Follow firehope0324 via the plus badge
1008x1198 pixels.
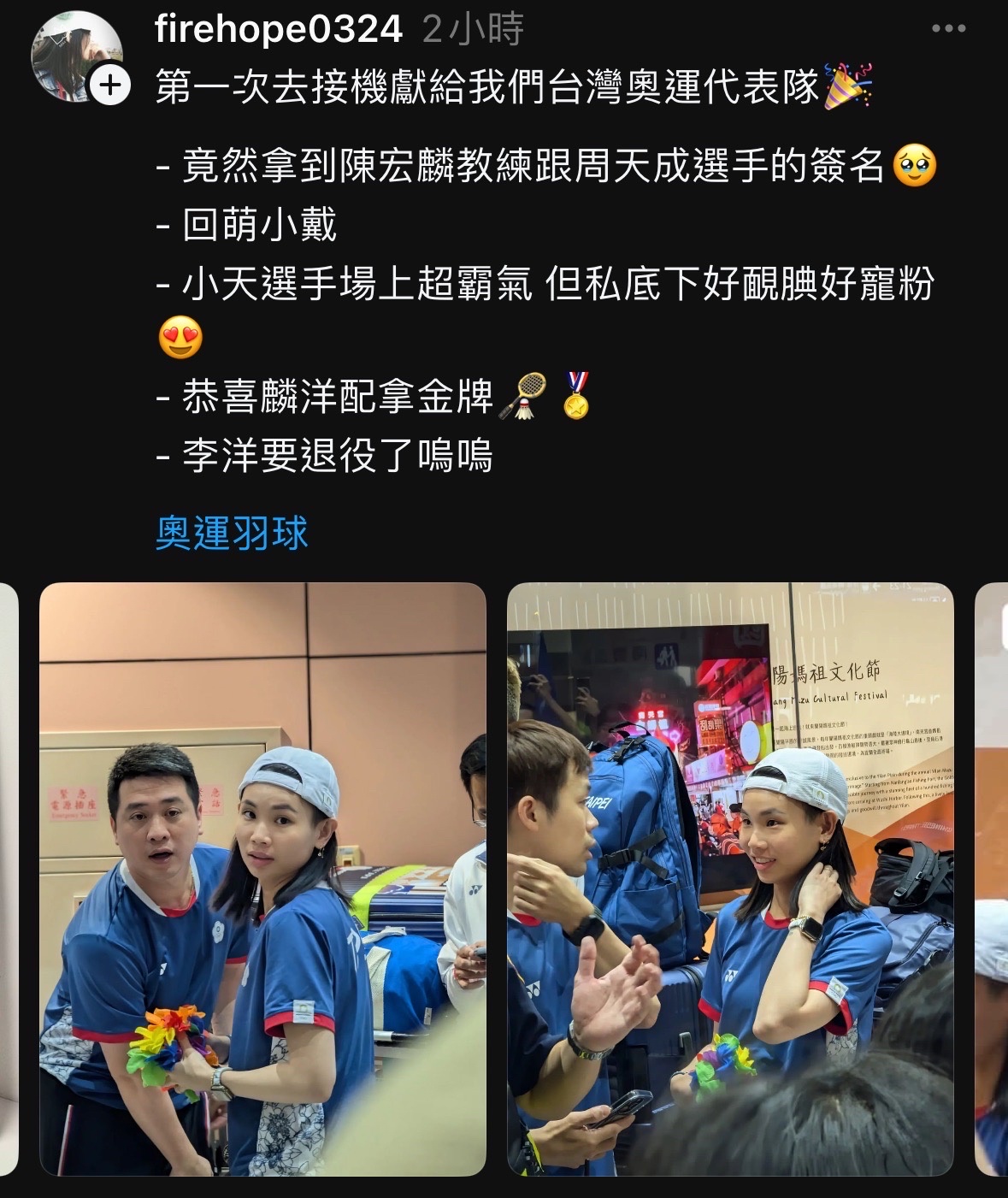tap(110, 86)
